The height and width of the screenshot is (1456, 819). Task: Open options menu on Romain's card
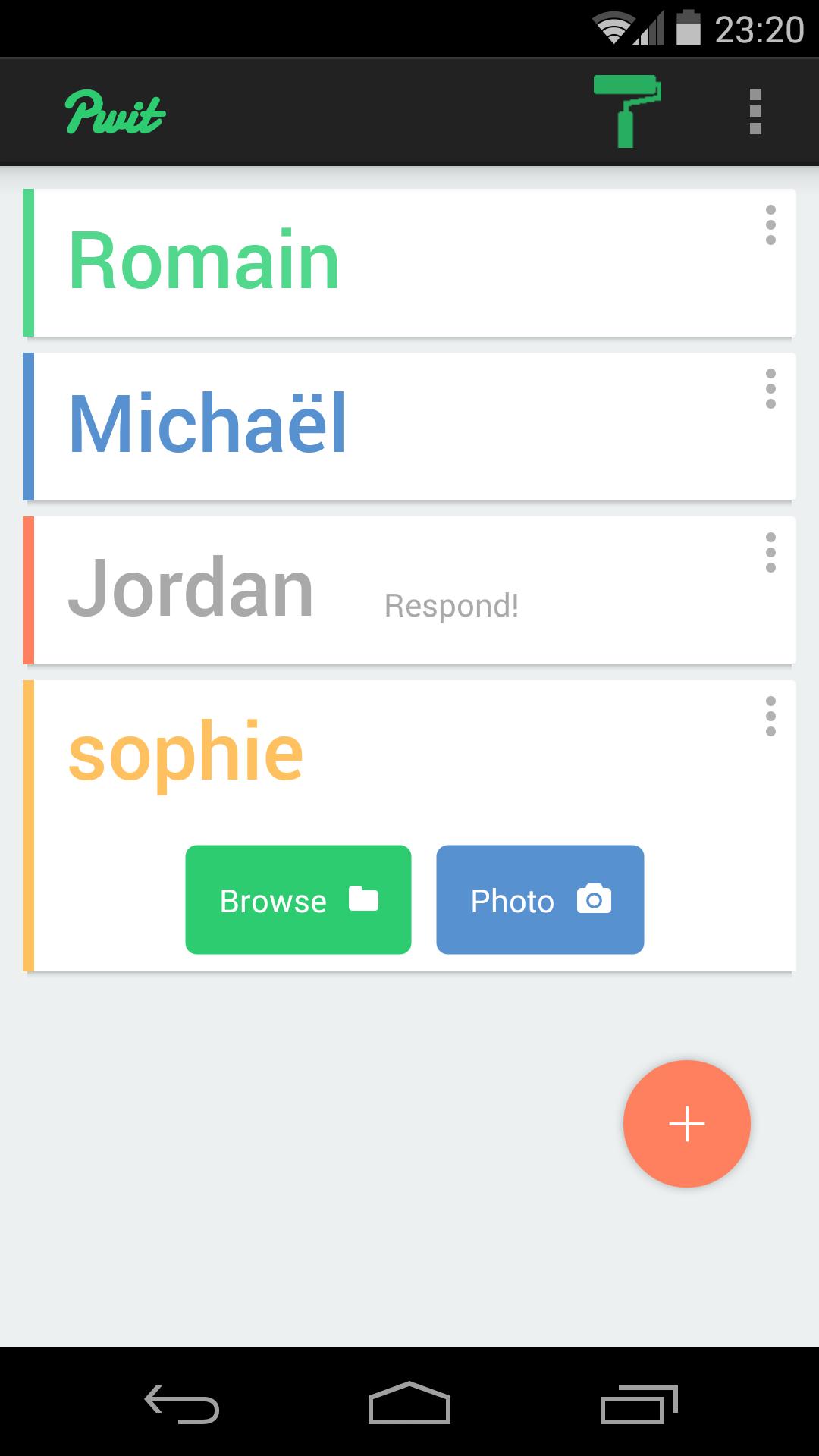(770, 225)
